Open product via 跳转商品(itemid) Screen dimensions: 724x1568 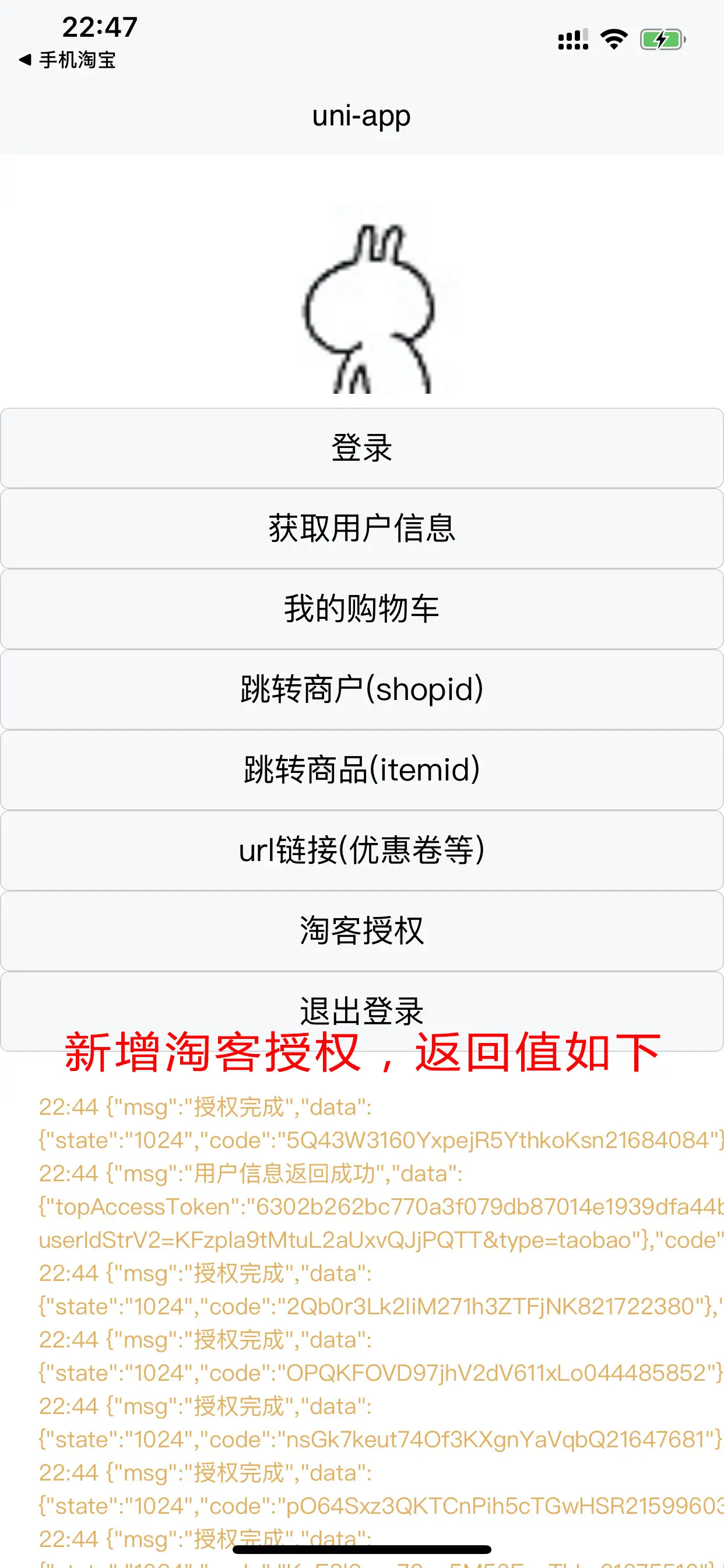[361, 769]
